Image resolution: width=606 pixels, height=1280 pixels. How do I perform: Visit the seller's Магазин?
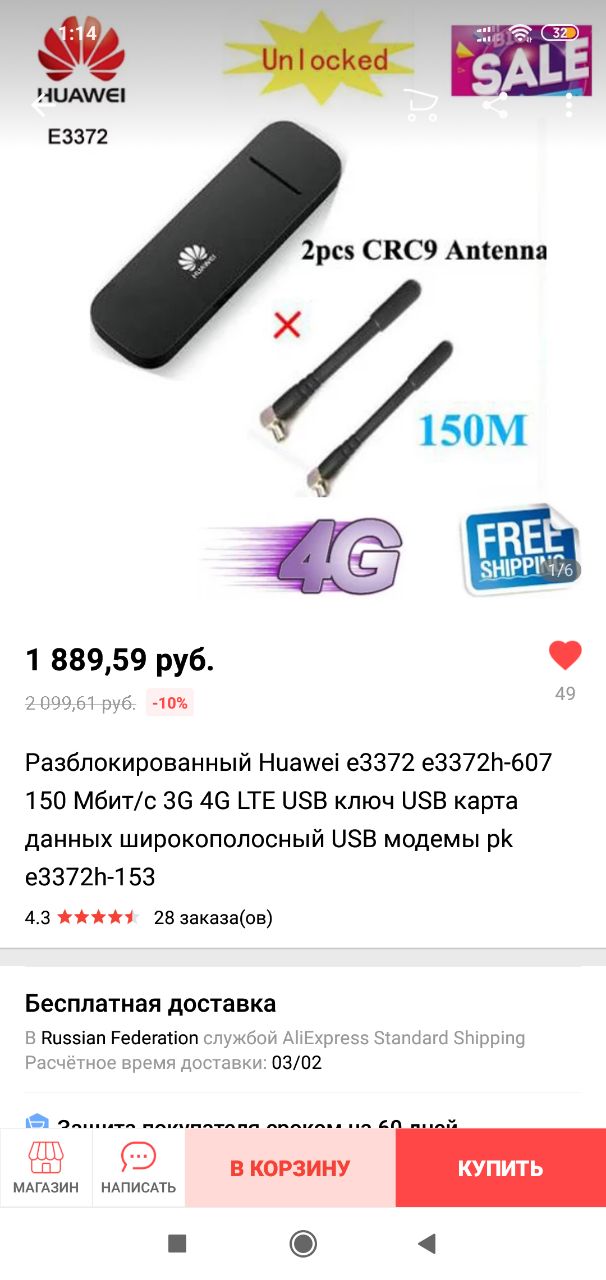46,1168
